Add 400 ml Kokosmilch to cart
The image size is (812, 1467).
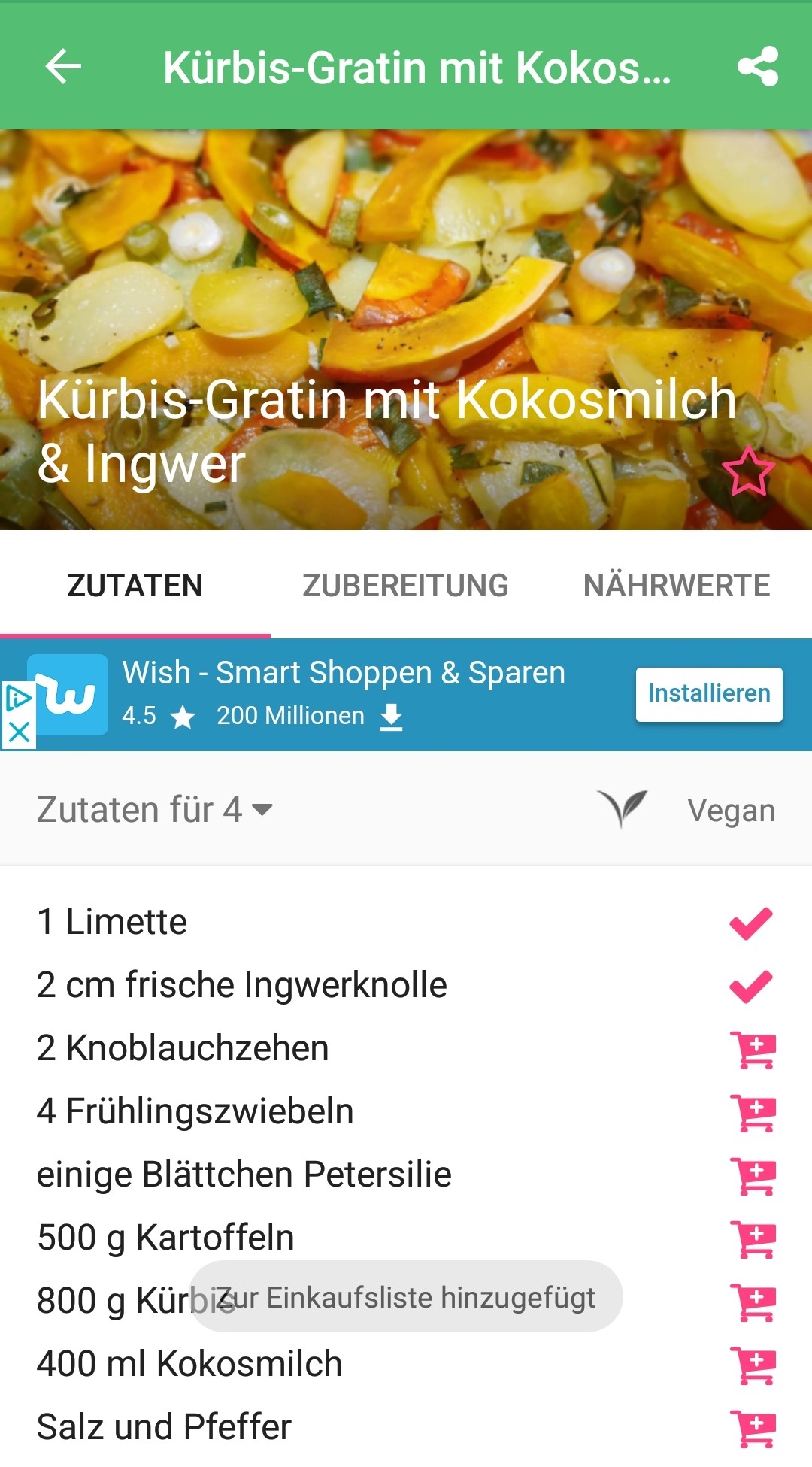[x=753, y=1365]
